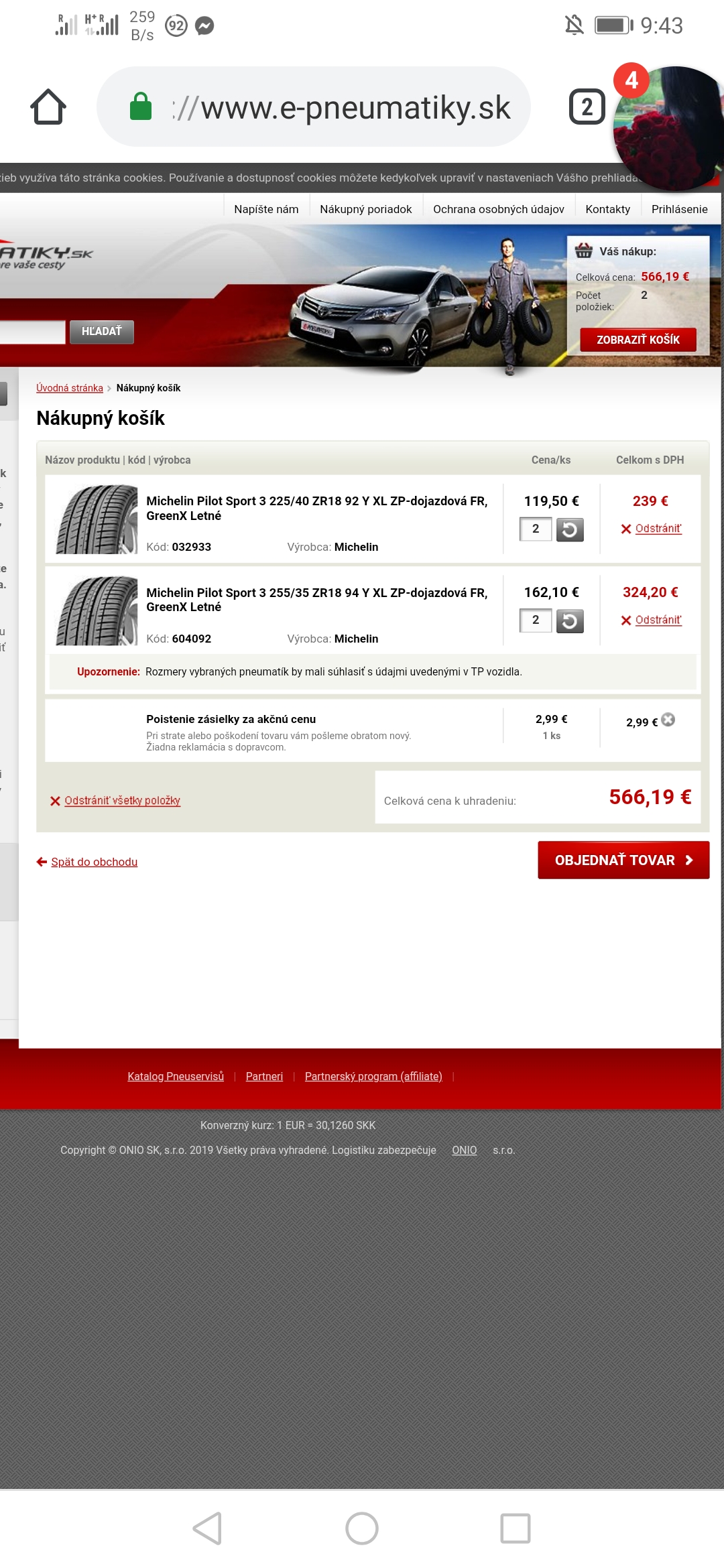Remove Poistenie zásielky insurance item
Screen dimensions: 724x1568
pos(668,720)
